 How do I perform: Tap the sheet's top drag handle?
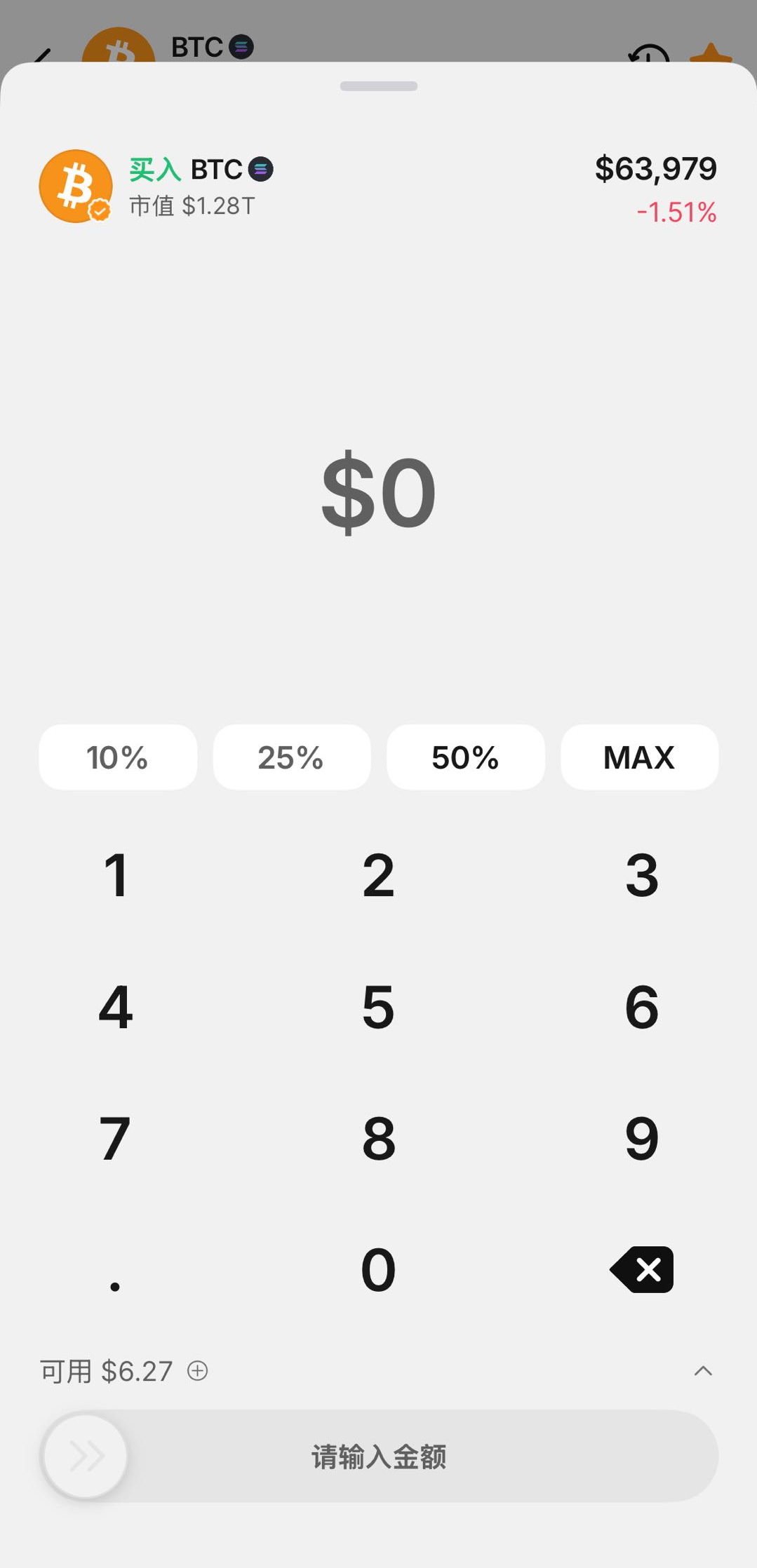pos(379,86)
